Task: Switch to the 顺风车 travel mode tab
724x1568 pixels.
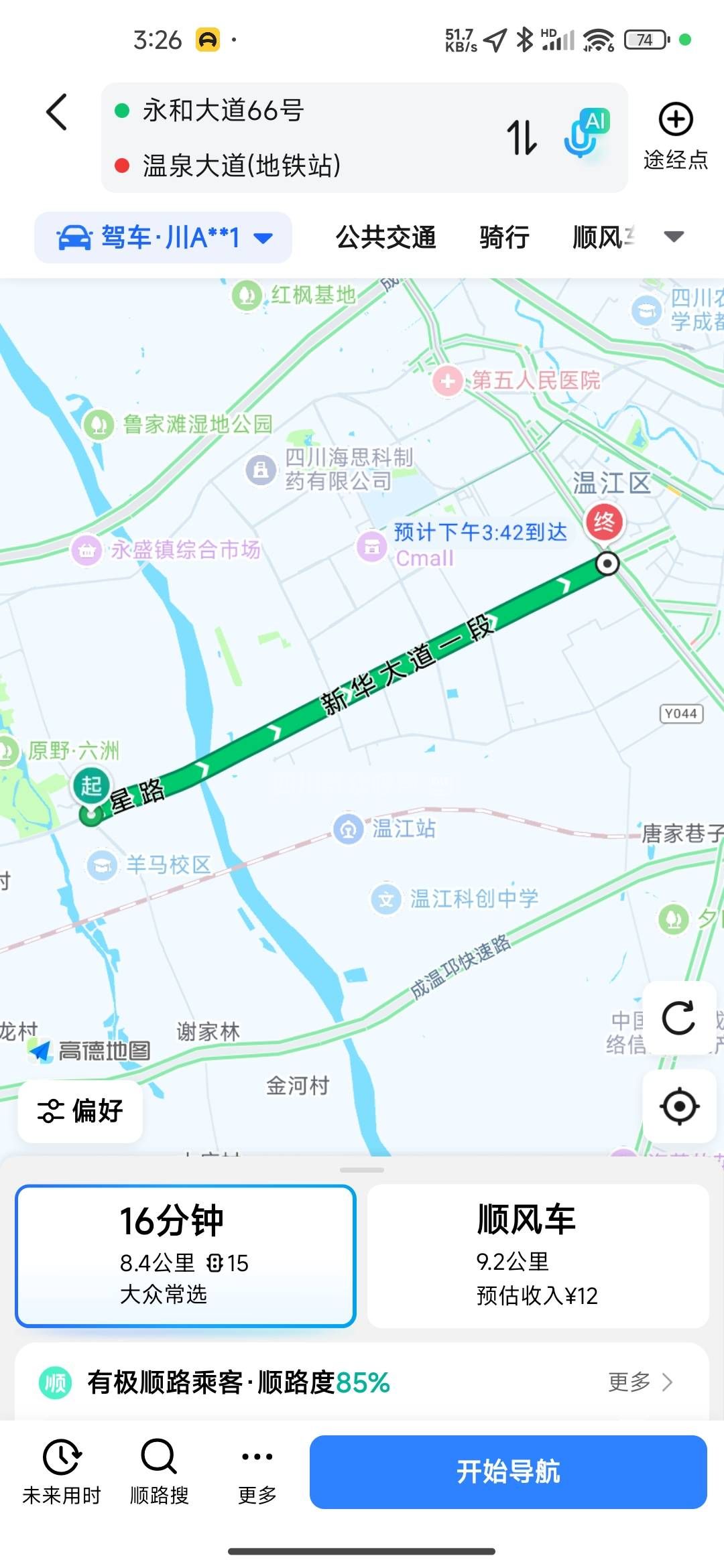Action: point(602,237)
